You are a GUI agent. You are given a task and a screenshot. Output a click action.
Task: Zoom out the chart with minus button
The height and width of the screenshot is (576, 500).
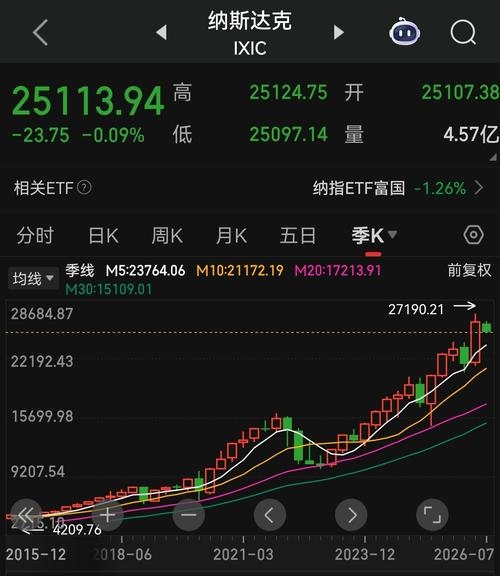pyautogui.click(x=188, y=515)
